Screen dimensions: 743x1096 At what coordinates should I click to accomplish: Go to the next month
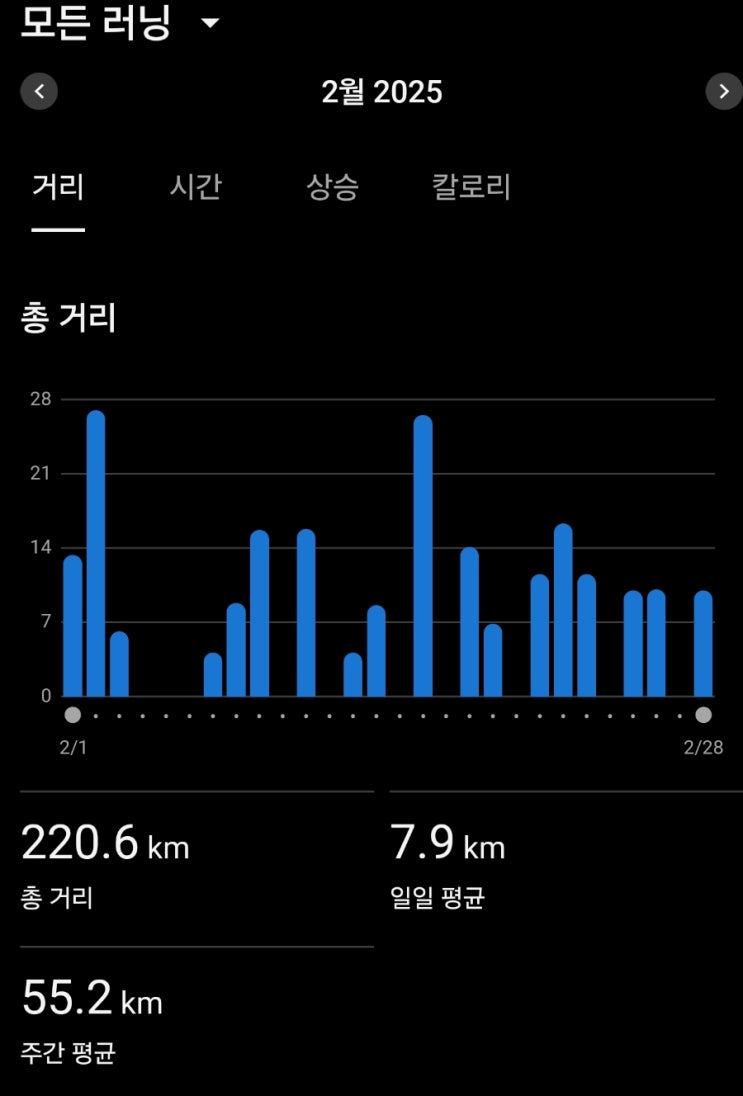[723, 92]
